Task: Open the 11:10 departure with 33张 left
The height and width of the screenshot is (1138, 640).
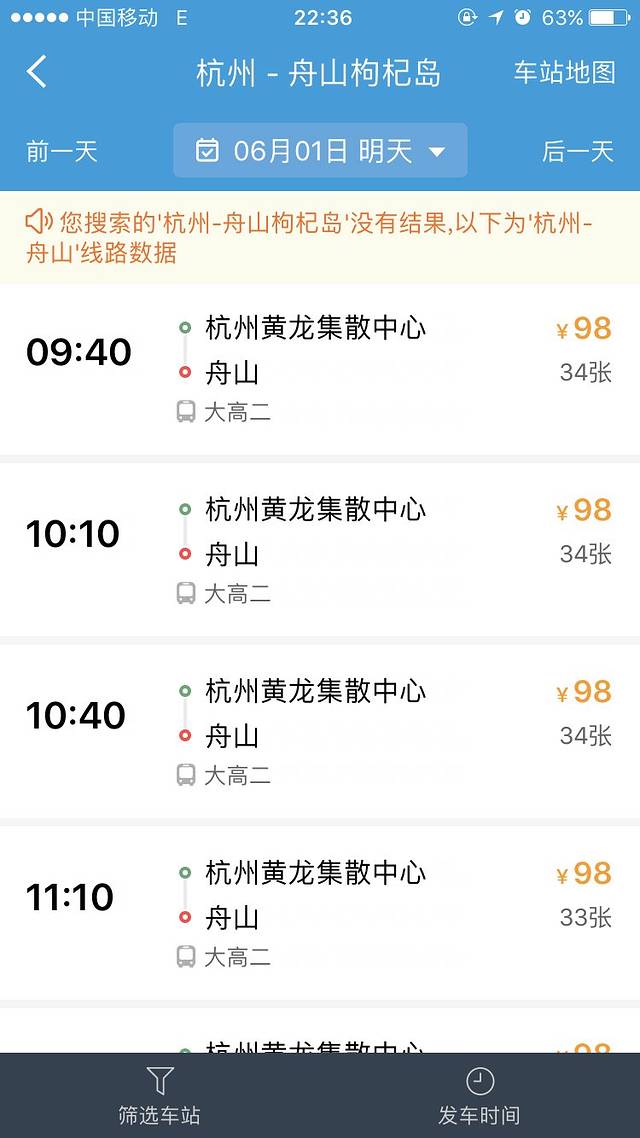Action: [320, 914]
